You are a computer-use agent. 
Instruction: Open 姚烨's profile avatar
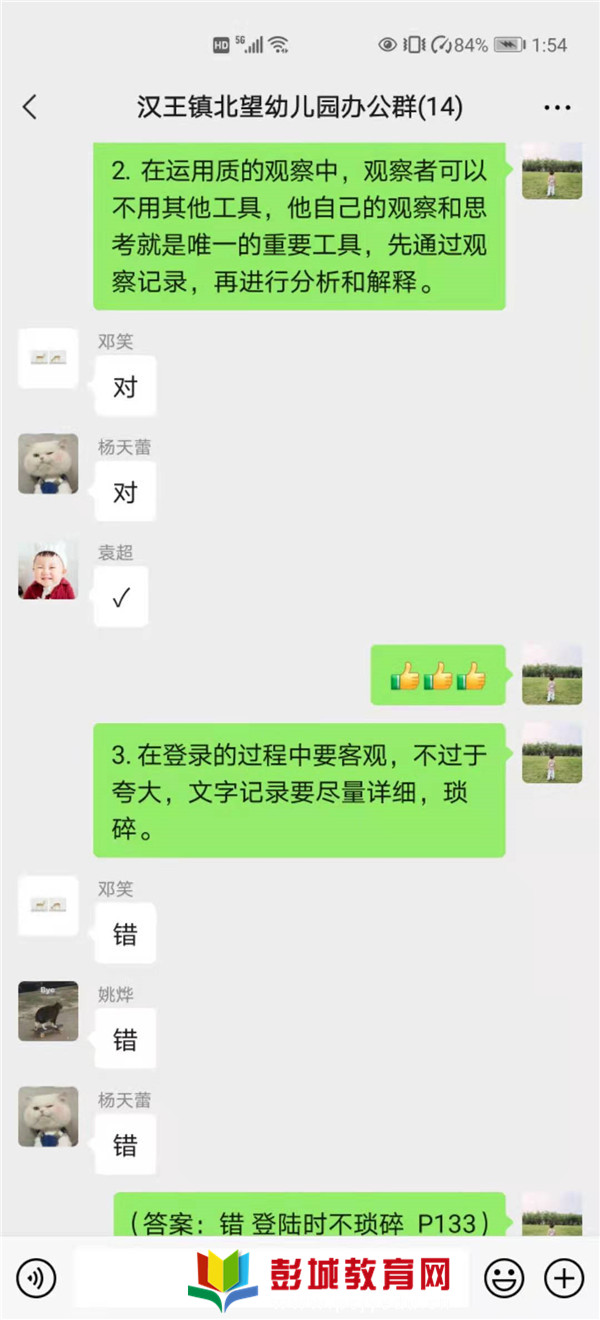click(x=48, y=1011)
